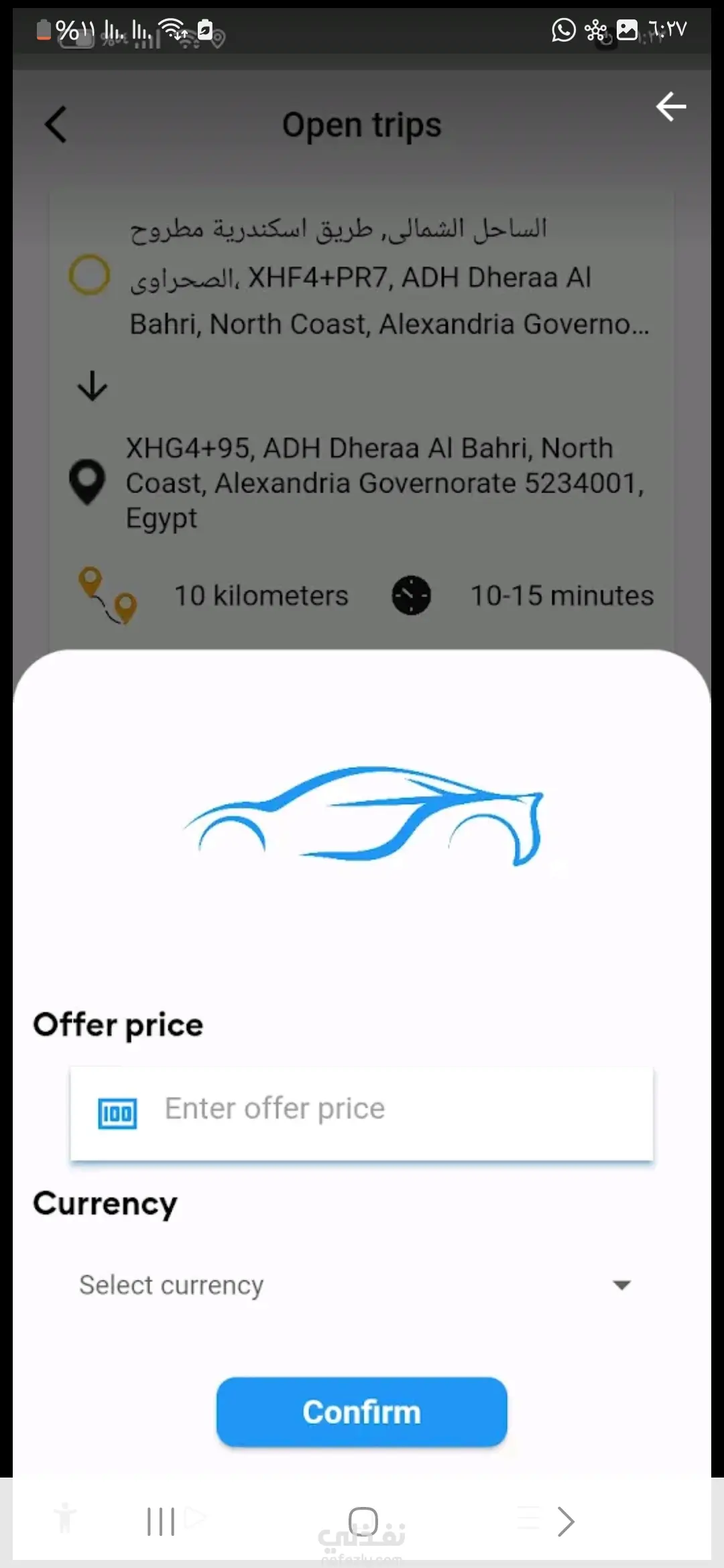Image resolution: width=724 pixels, height=1568 pixels.
Task: Tap the white arrow at top right
Action: pyautogui.click(x=671, y=107)
